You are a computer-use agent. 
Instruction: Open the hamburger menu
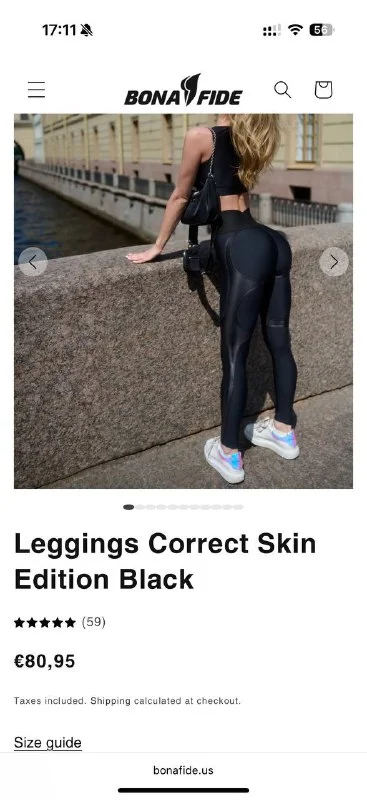click(36, 90)
